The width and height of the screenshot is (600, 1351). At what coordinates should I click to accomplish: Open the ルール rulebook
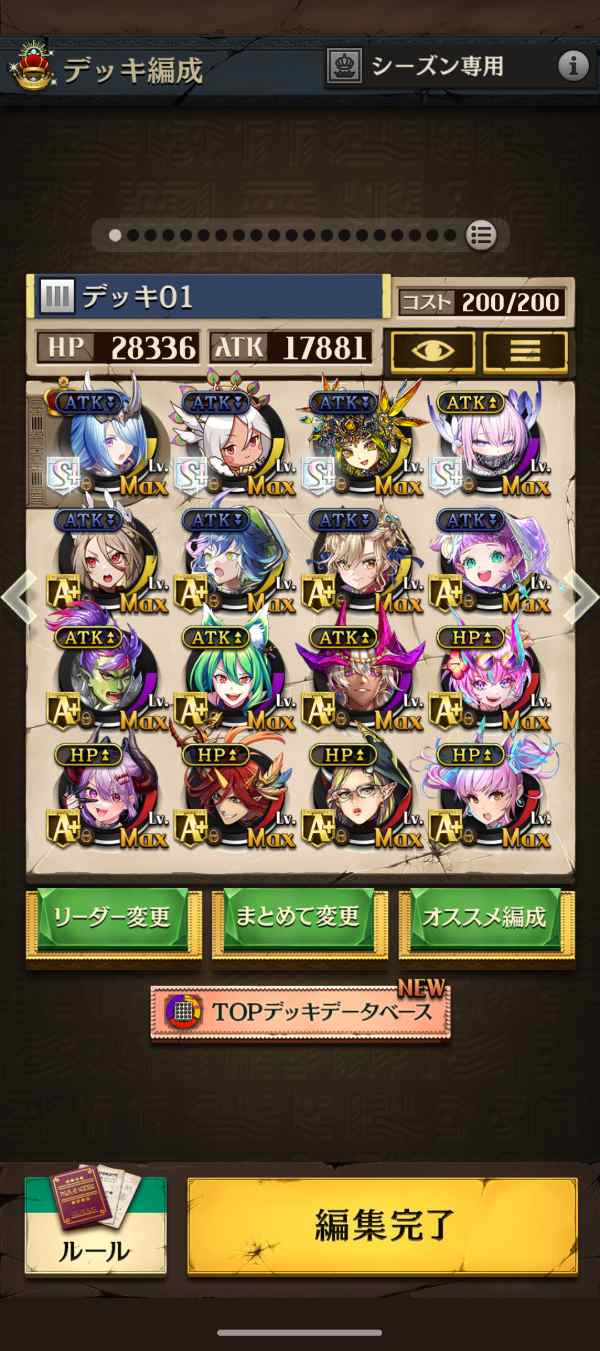95,1226
